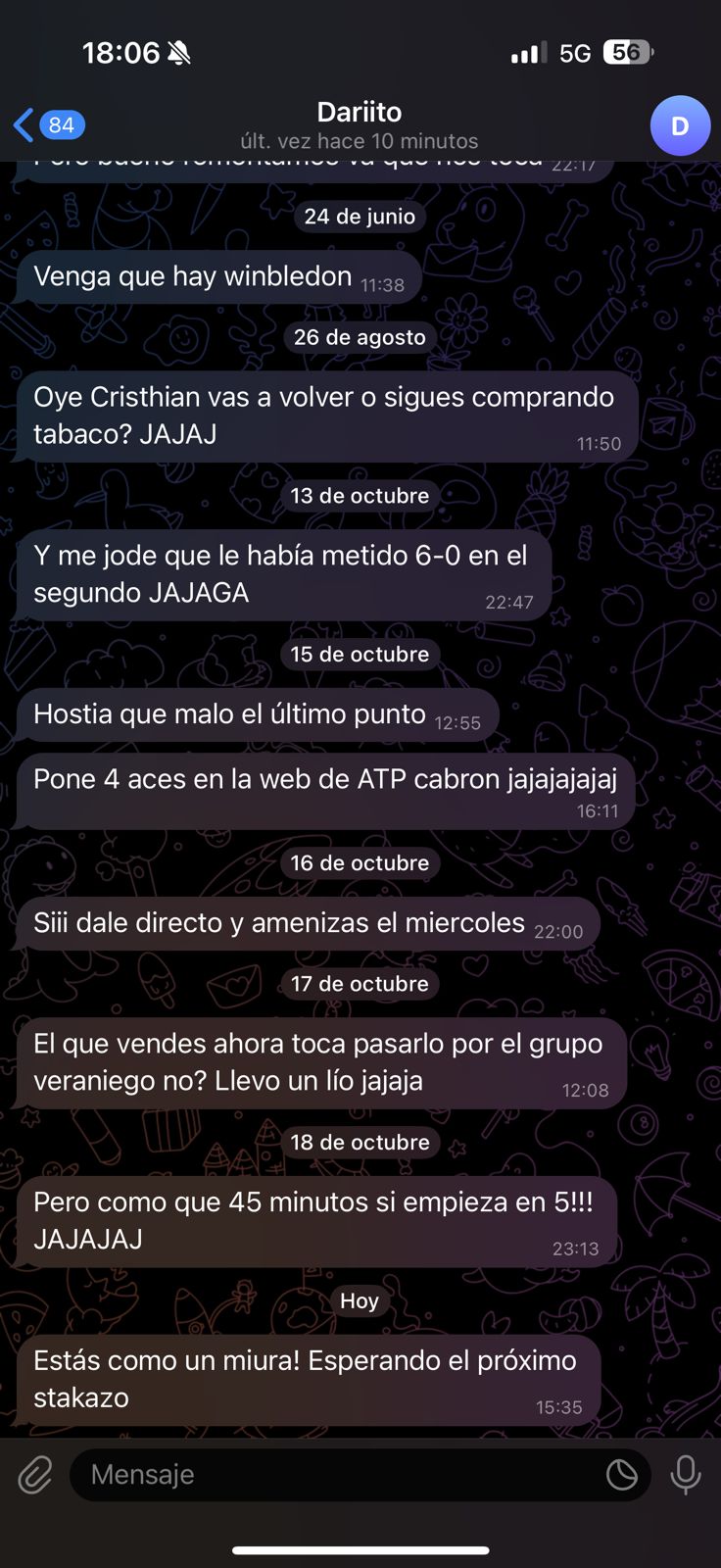Focus the Mensaje text field
This screenshot has width=721, height=1568.
(333, 1474)
